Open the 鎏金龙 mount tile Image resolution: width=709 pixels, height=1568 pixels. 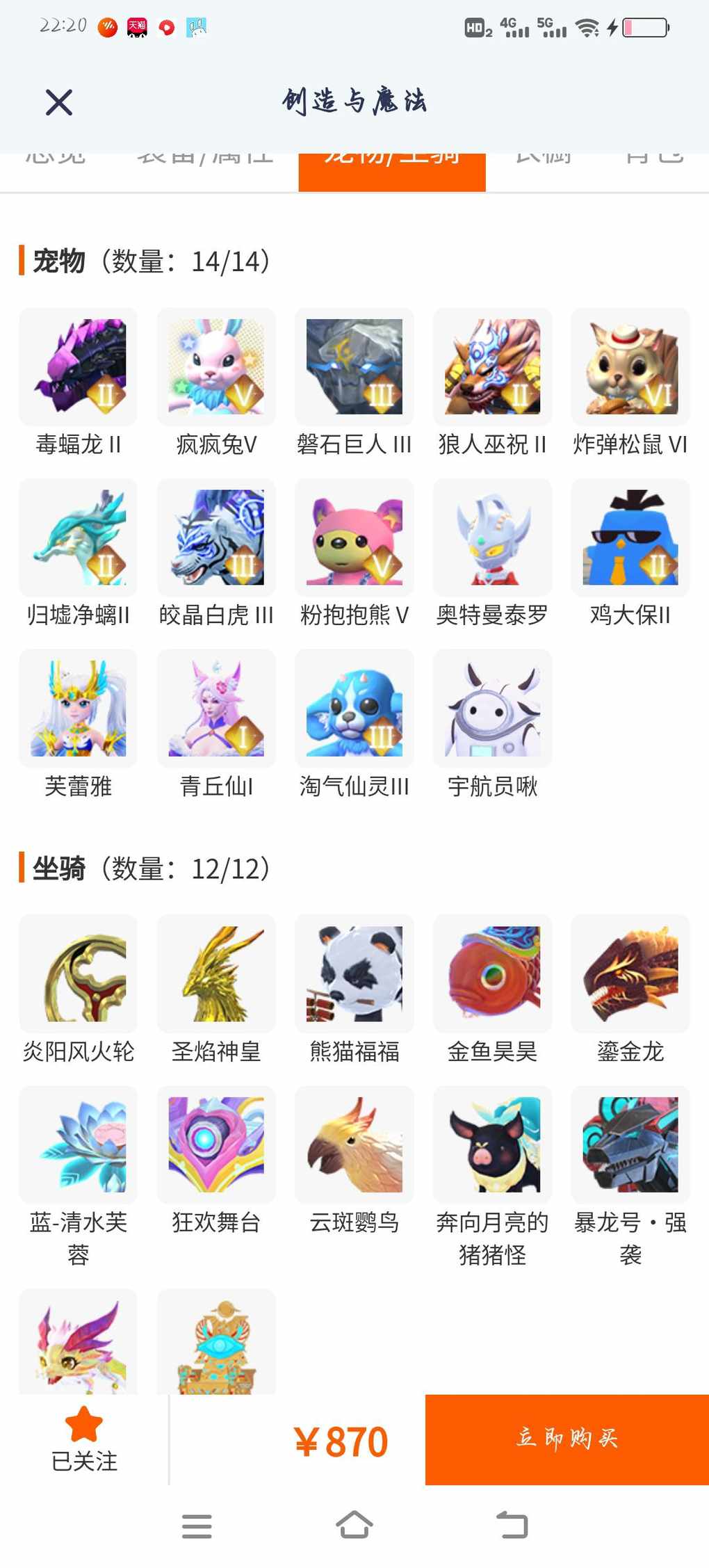pos(630,973)
